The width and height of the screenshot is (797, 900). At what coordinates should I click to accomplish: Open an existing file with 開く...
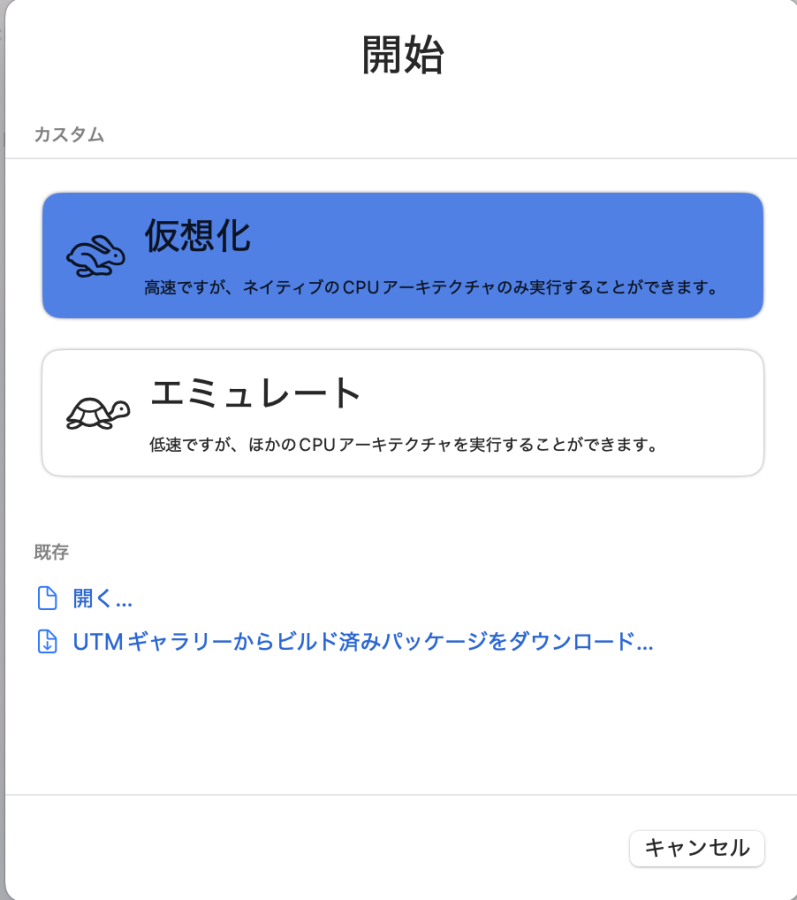click(x=101, y=599)
